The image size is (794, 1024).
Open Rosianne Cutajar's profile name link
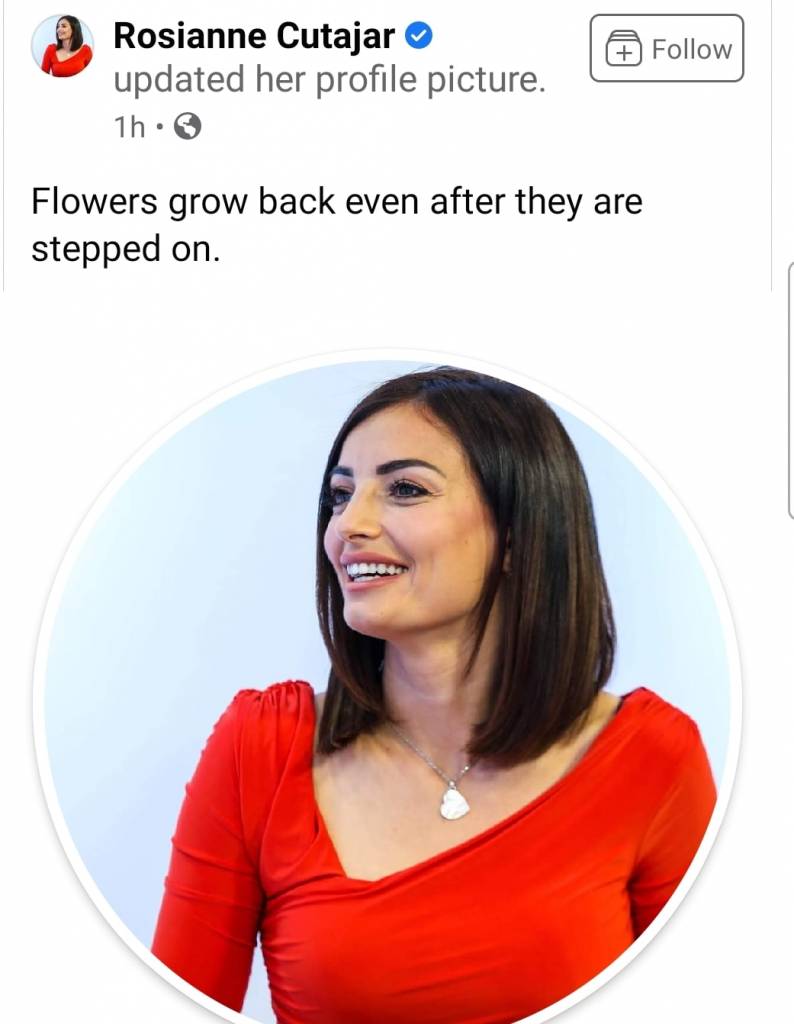(x=257, y=36)
